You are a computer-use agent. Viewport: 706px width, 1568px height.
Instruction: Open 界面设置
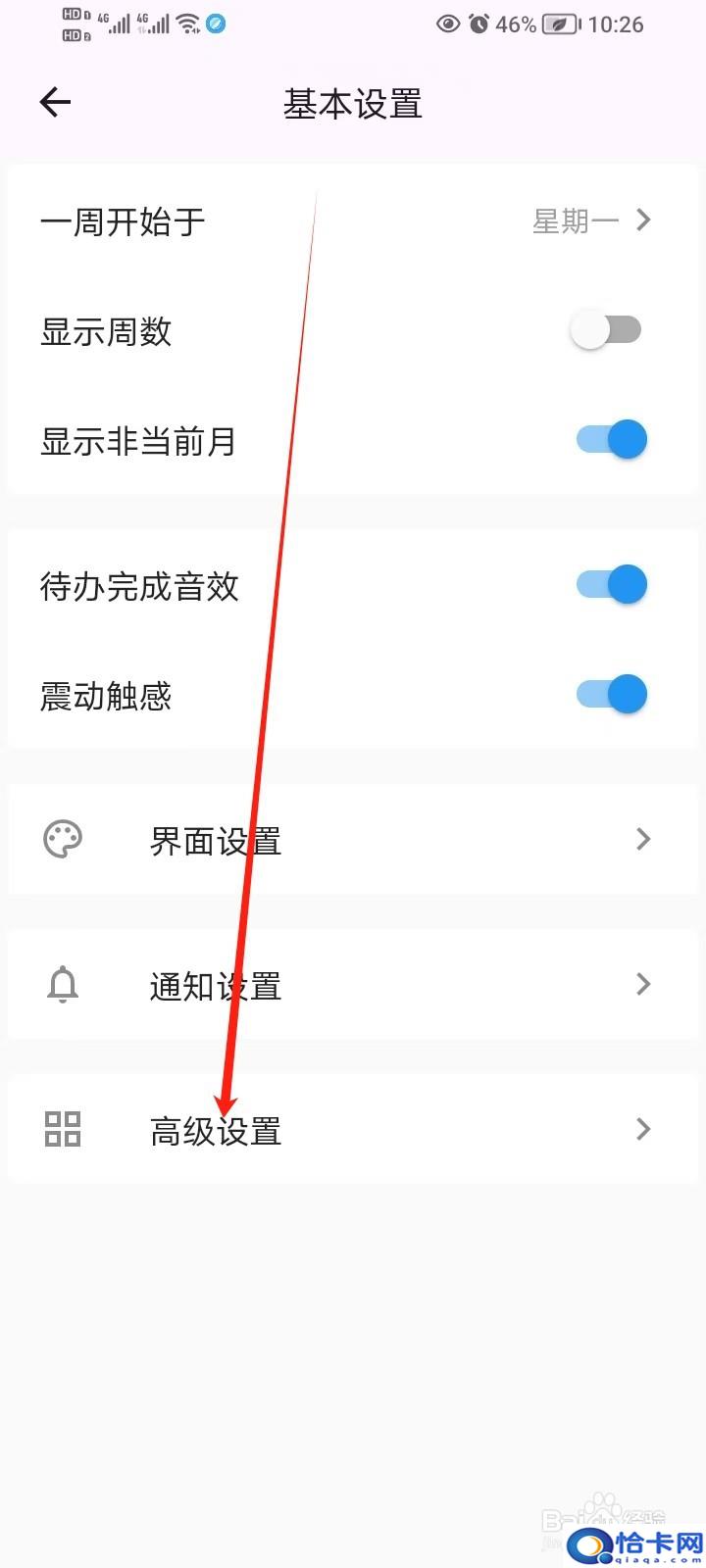point(353,839)
